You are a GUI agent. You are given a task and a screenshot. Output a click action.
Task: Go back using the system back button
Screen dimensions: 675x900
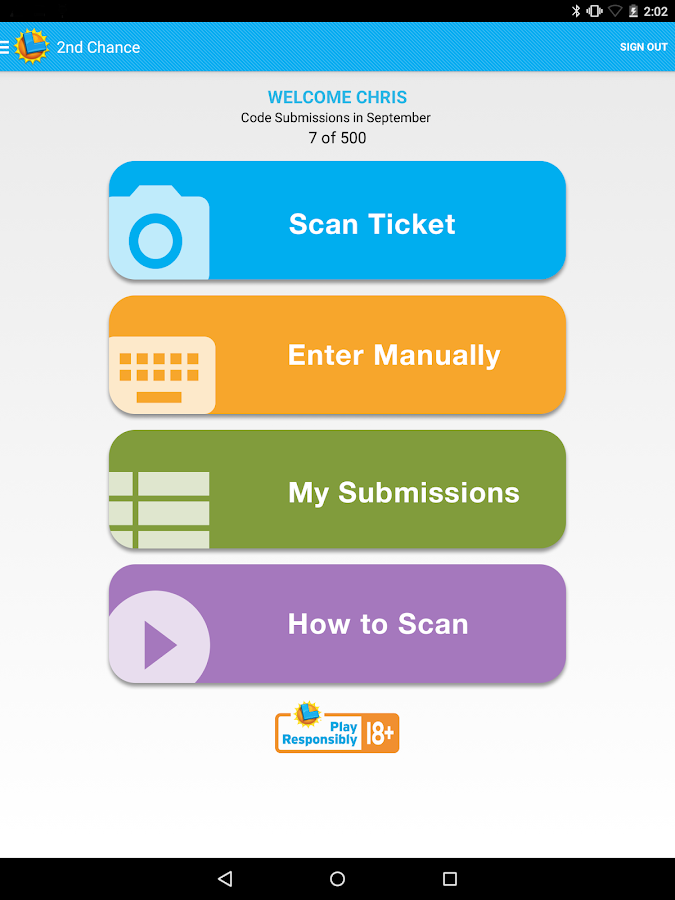point(225,879)
